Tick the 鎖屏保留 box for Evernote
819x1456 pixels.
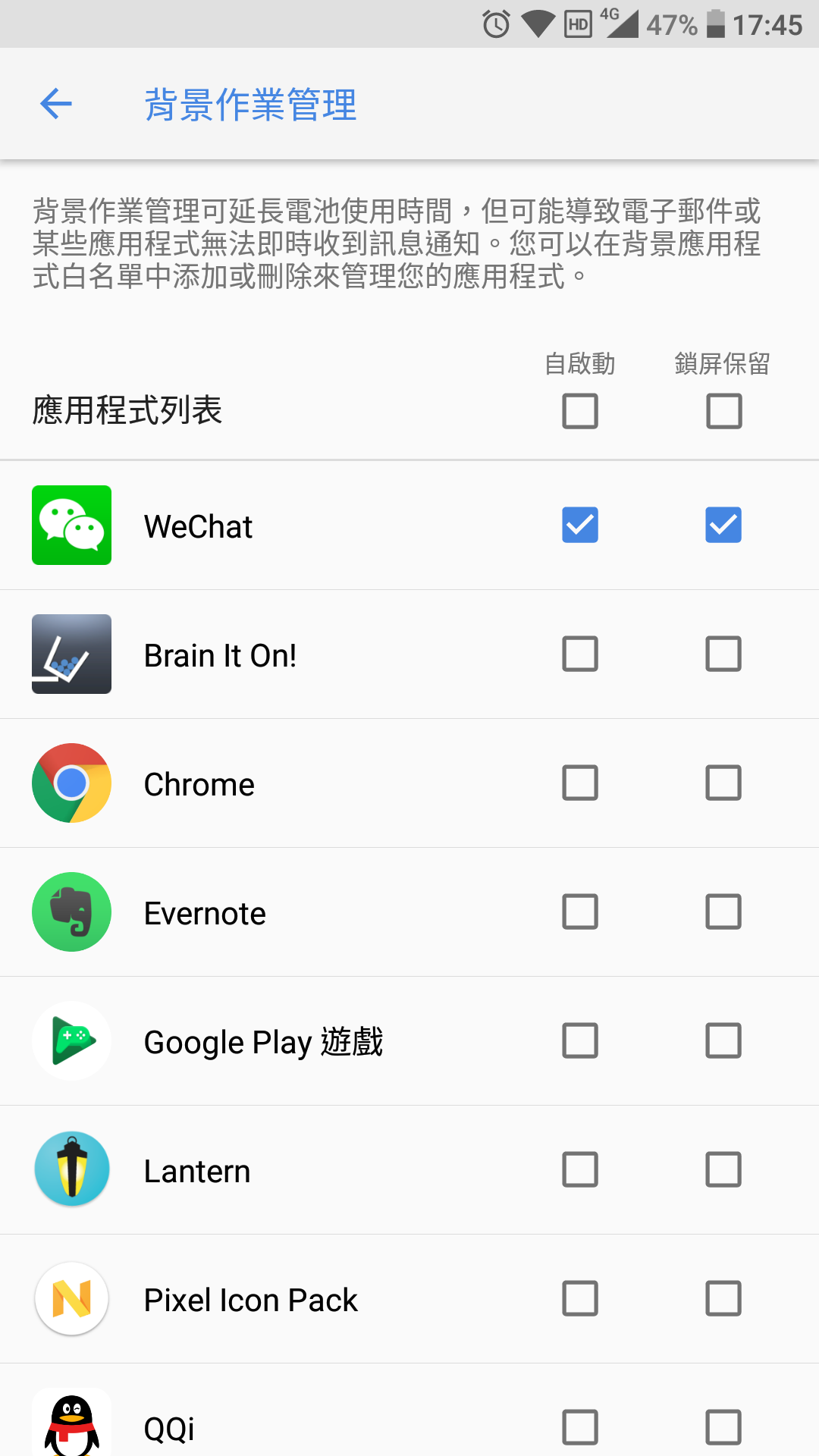click(723, 912)
